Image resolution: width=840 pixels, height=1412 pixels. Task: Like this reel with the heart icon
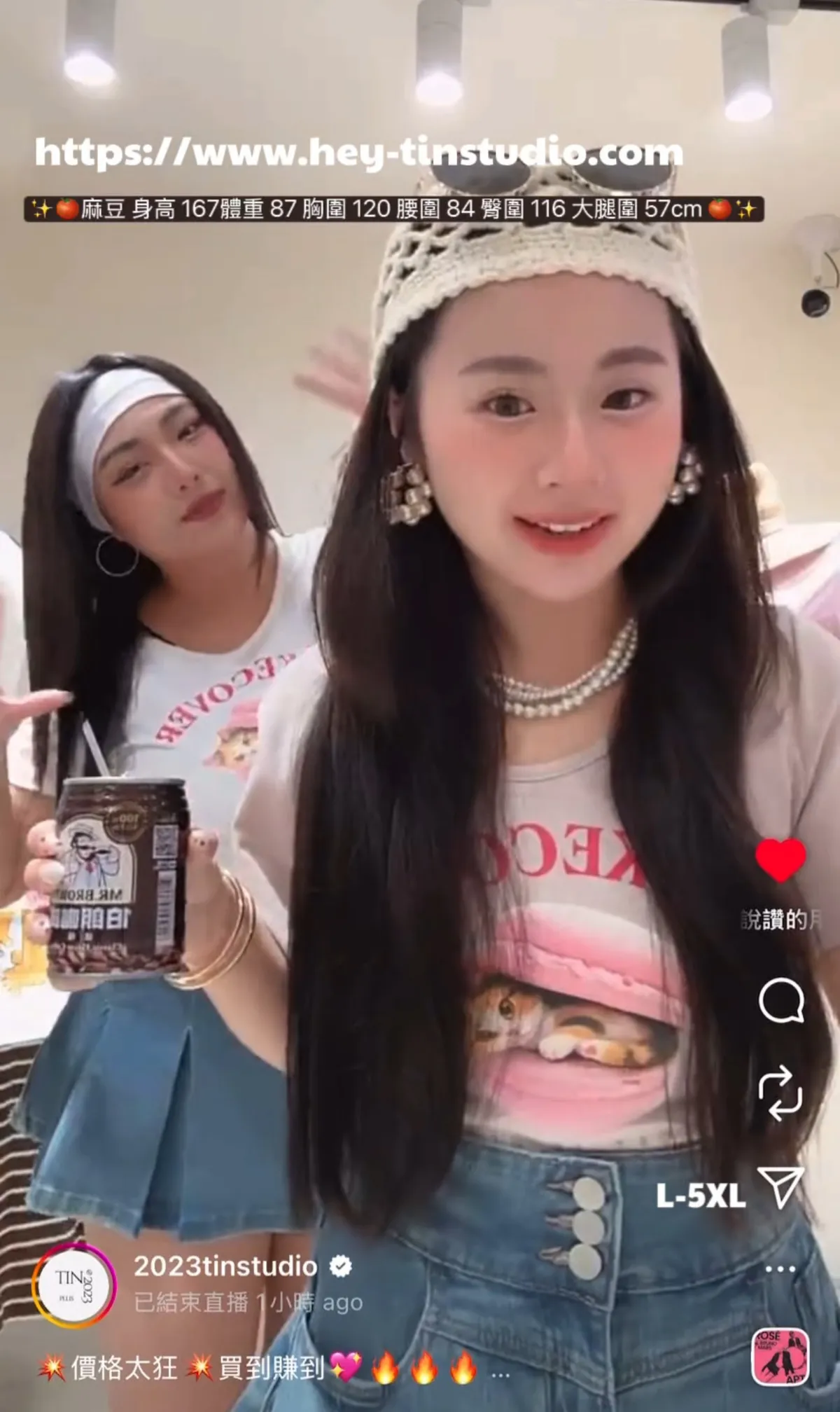coord(780,859)
